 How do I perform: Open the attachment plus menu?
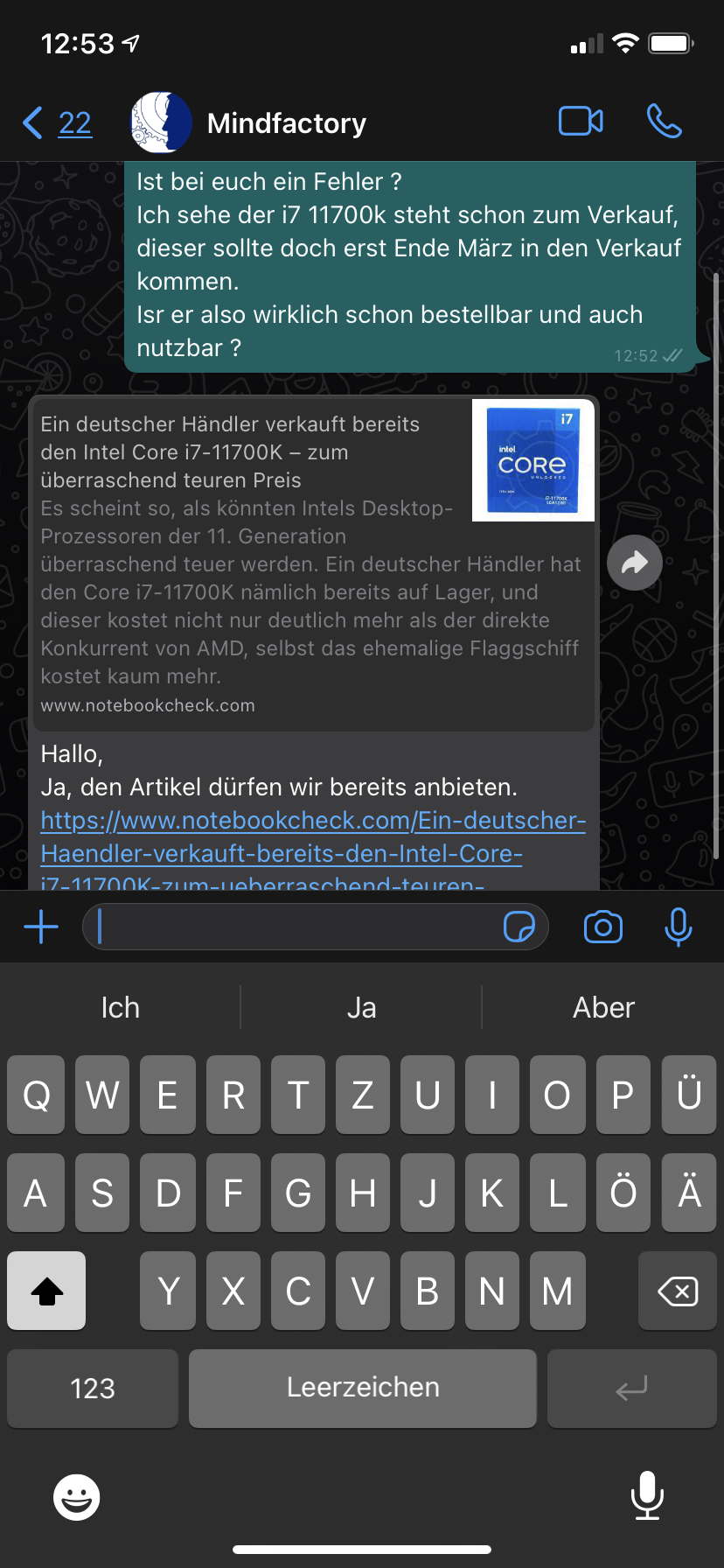tap(41, 927)
